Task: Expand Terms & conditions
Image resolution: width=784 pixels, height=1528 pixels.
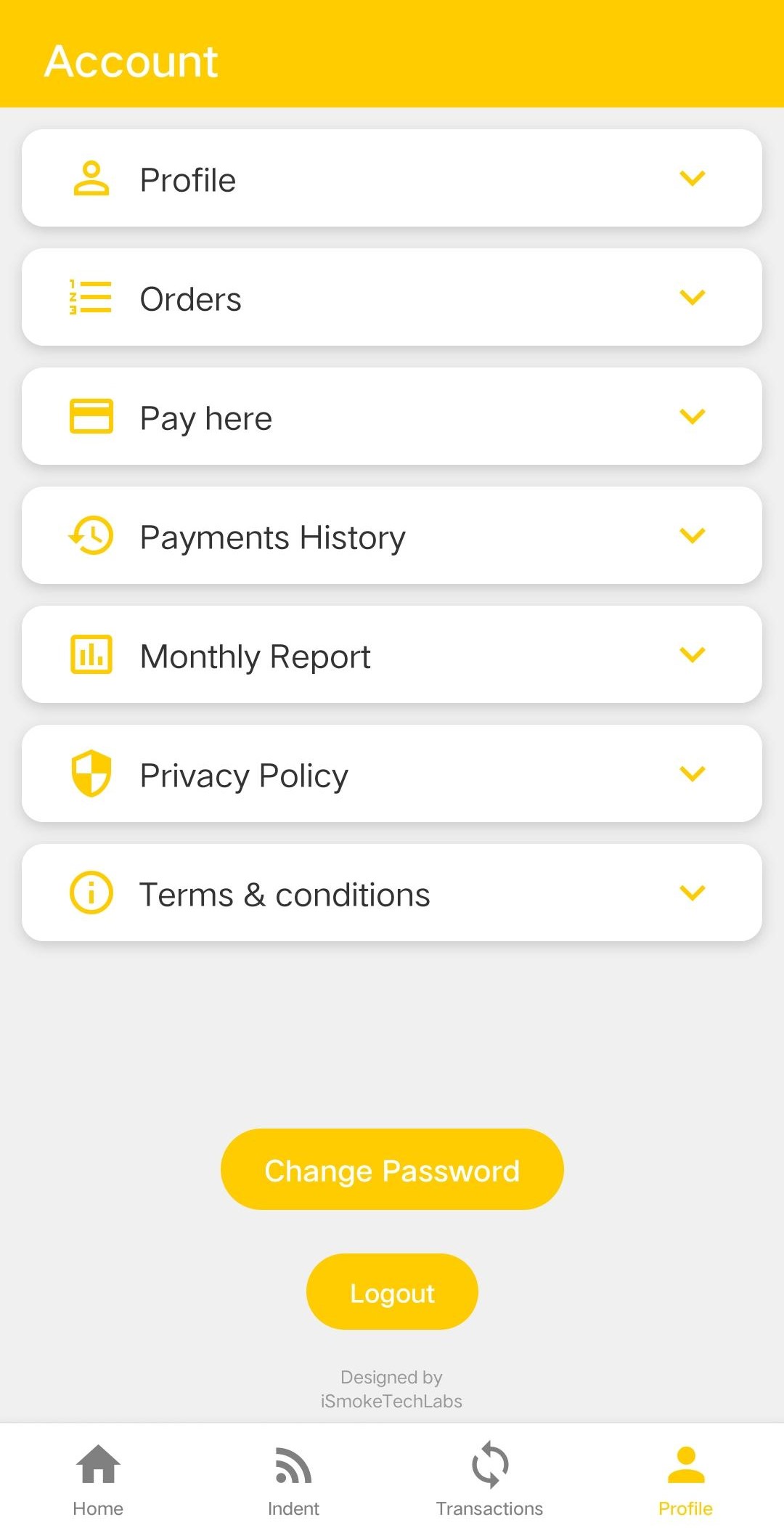Action: (392, 893)
